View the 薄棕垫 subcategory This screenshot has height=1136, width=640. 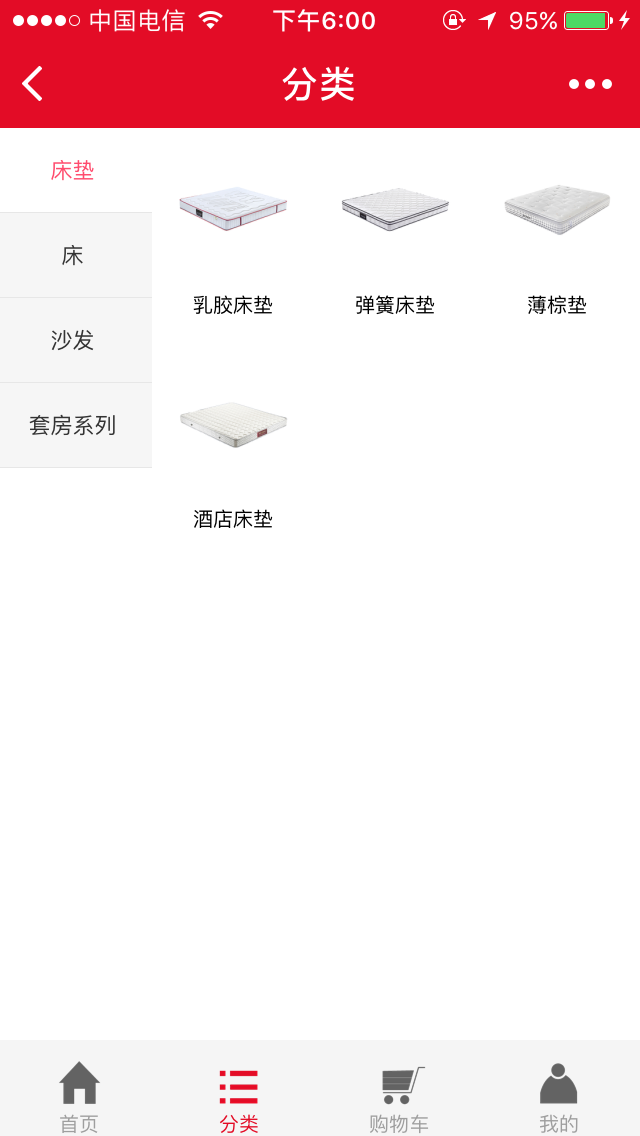[x=557, y=246]
